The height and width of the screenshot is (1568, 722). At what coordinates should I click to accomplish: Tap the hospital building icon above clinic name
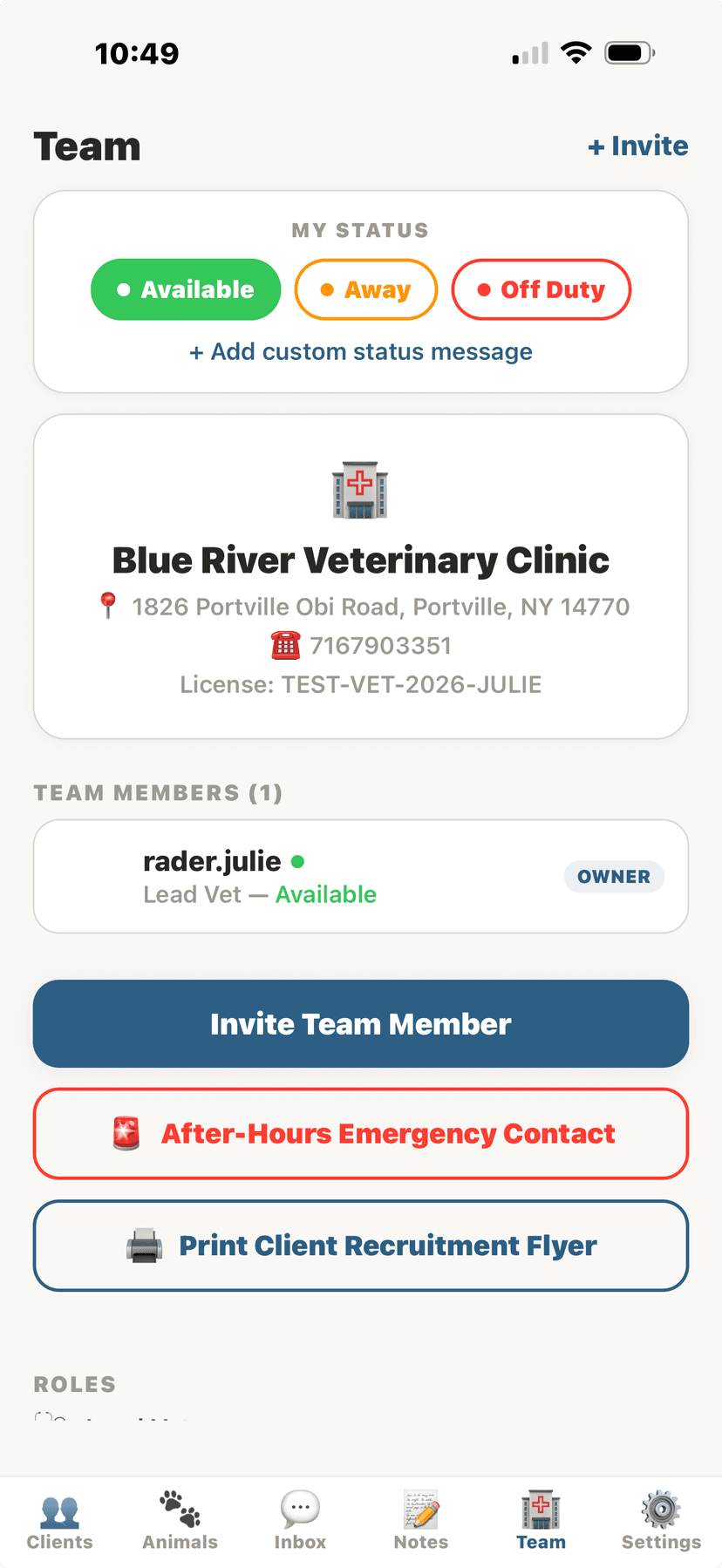[x=361, y=490]
